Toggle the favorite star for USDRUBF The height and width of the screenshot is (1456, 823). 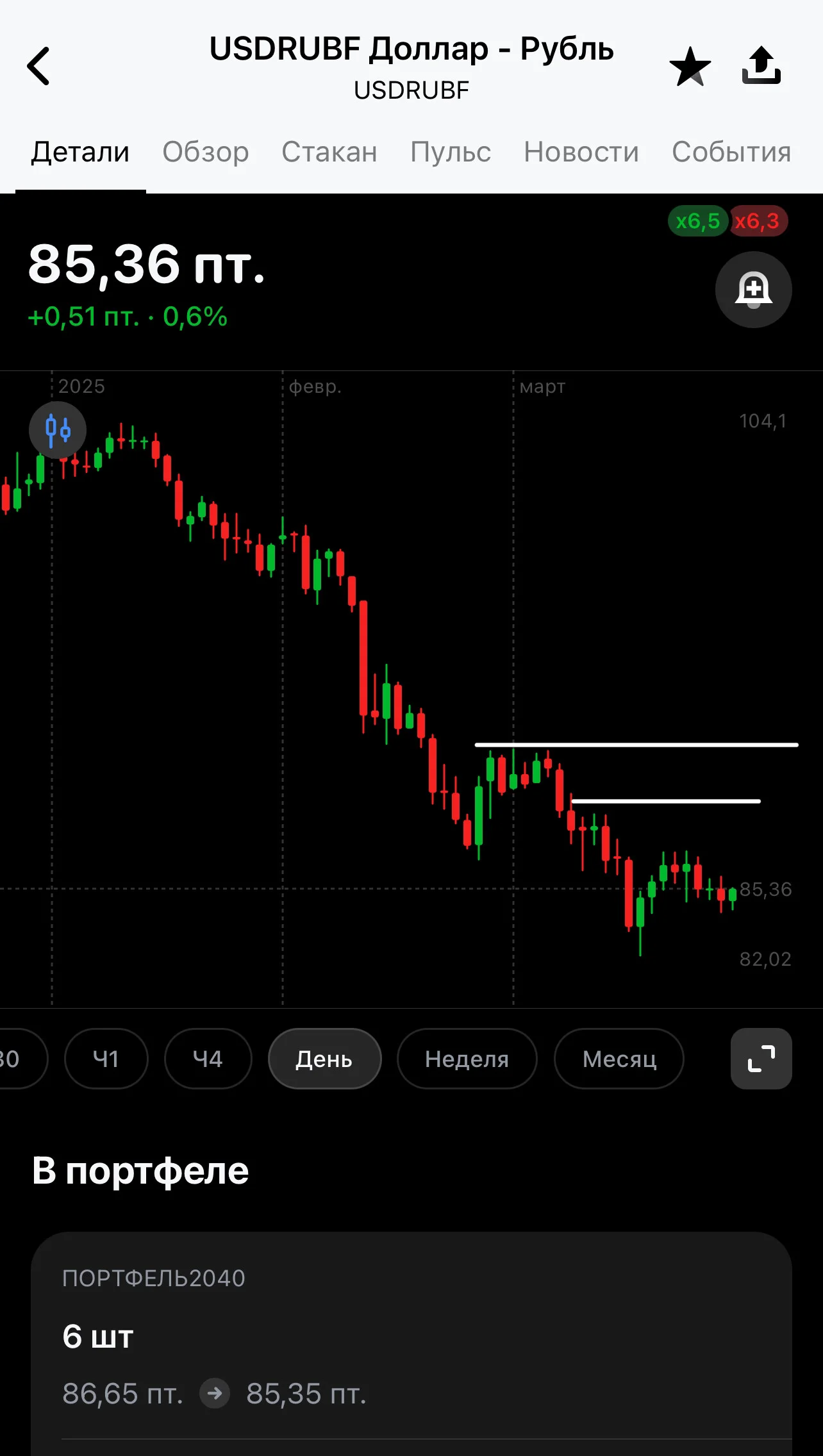690,66
